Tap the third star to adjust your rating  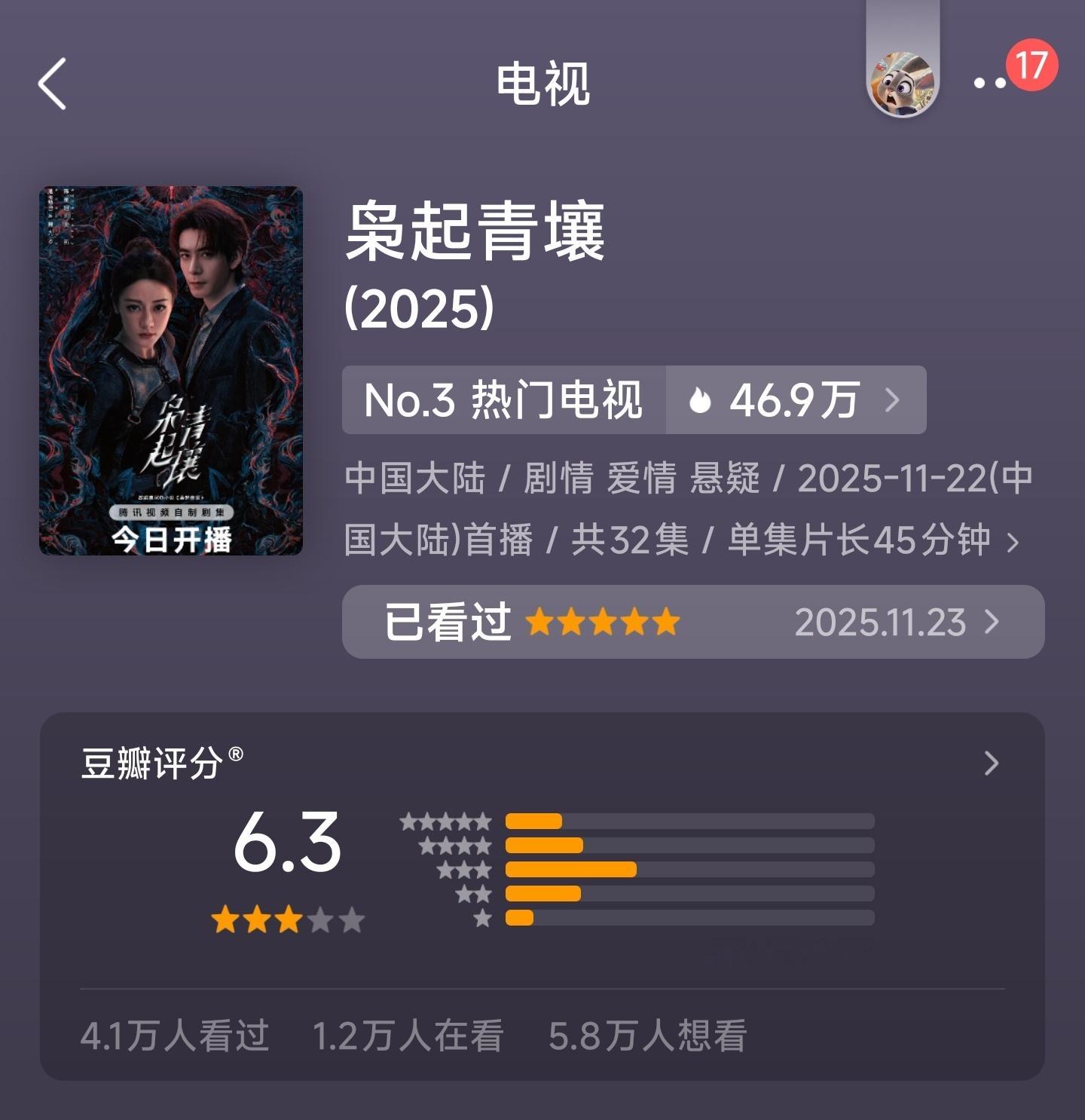point(288,919)
